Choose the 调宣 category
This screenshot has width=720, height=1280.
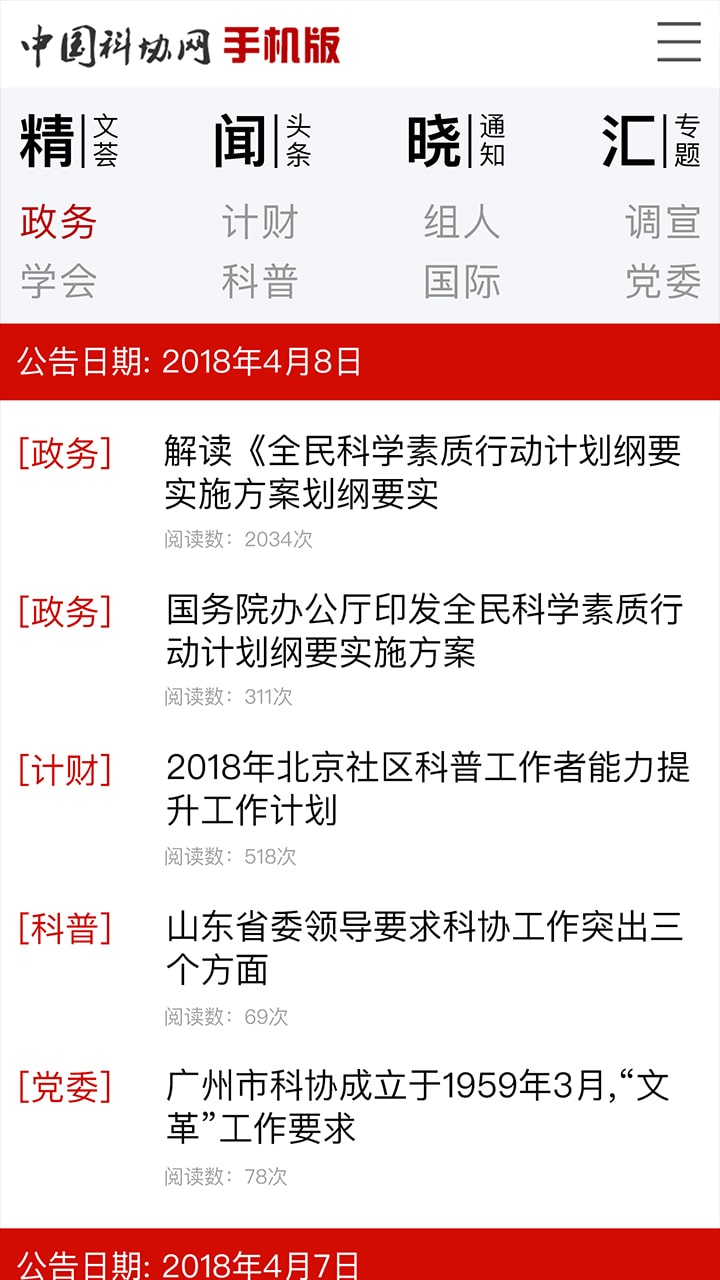point(663,222)
